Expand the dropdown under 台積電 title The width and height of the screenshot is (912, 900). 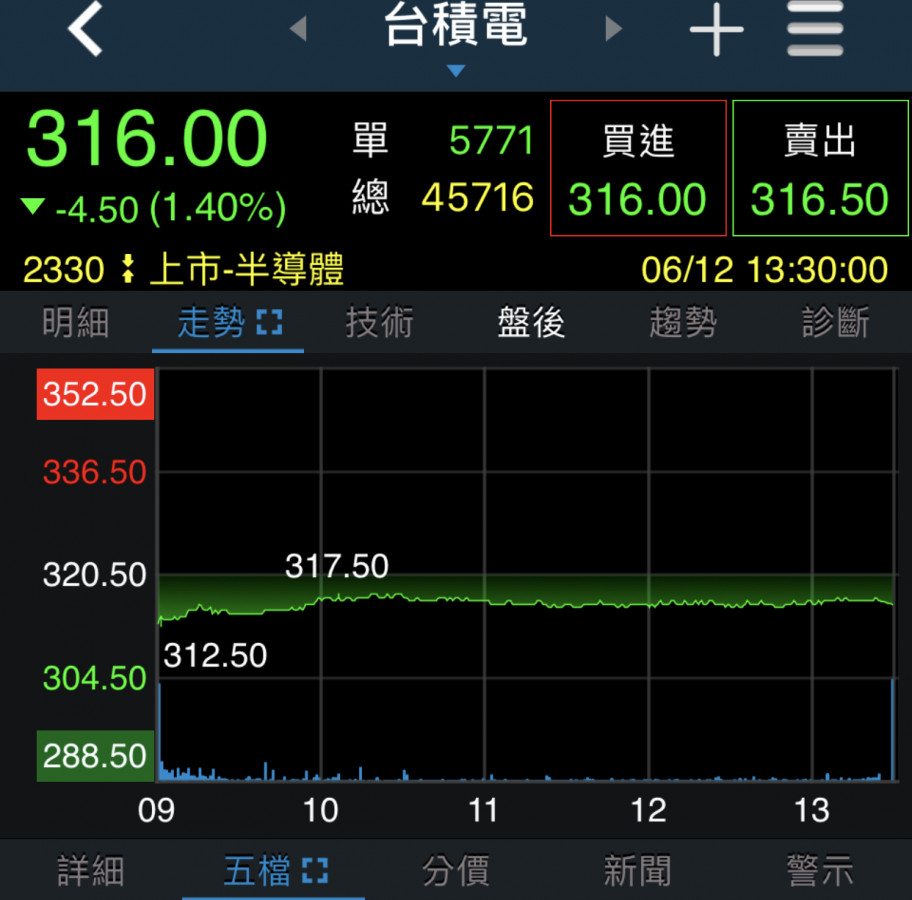pyautogui.click(x=456, y=71)
